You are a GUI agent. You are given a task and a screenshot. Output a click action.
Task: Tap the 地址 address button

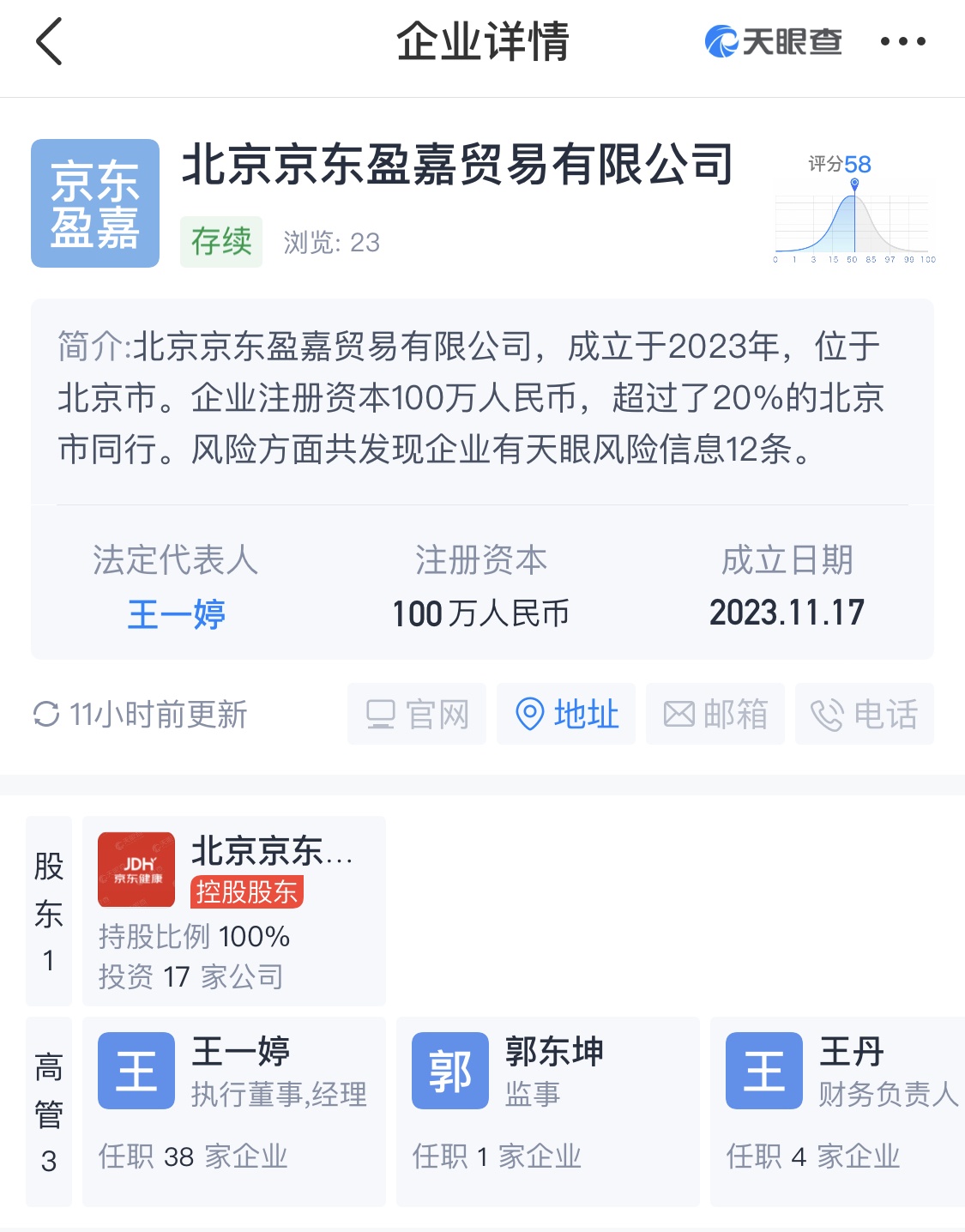pyautogui.click(x=566, y=714)
